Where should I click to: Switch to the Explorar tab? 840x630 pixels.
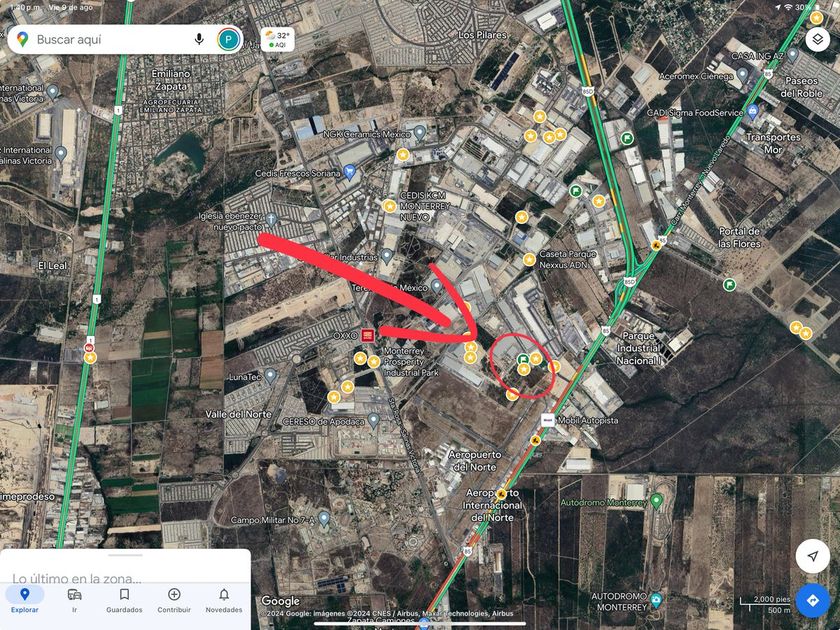tap(25, 600)
